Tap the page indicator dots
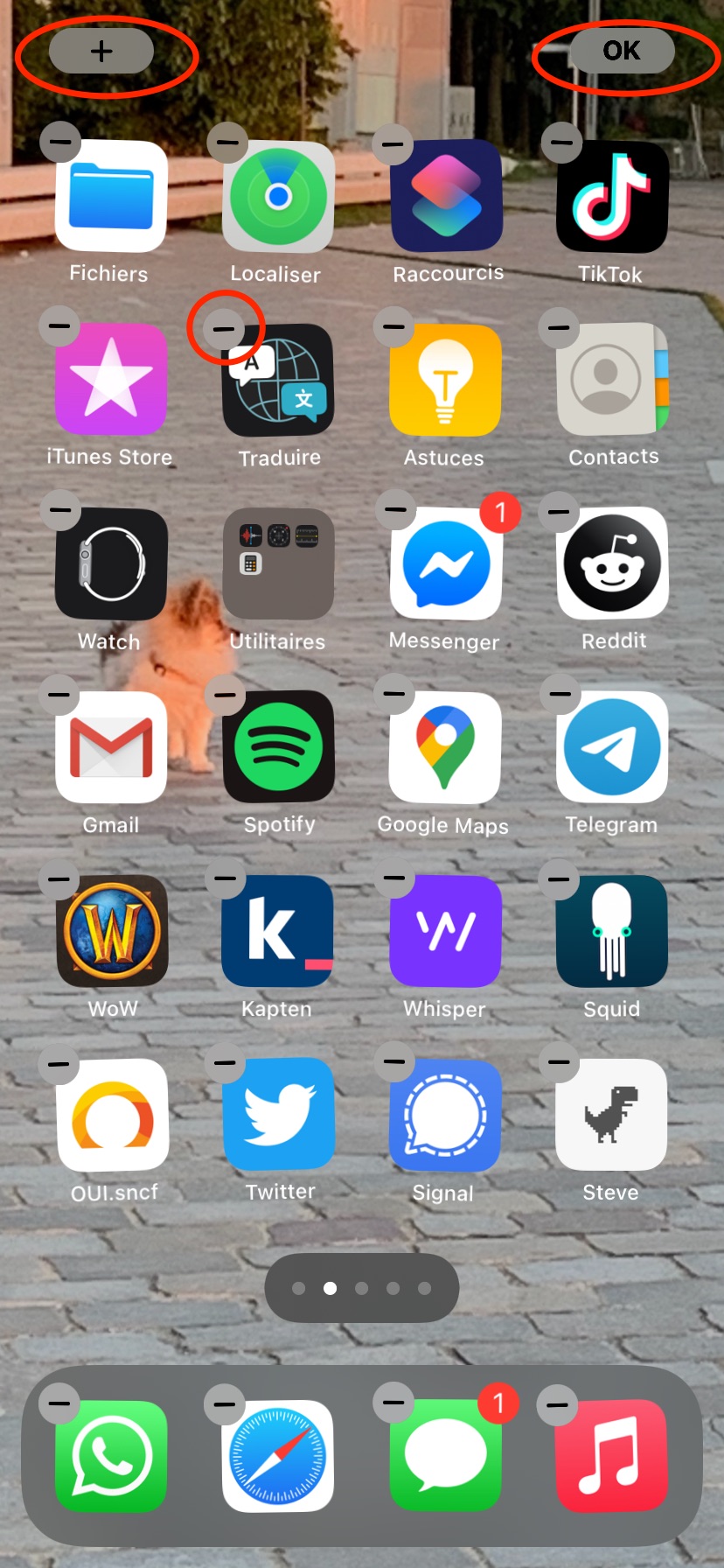 coord(362,1288)
